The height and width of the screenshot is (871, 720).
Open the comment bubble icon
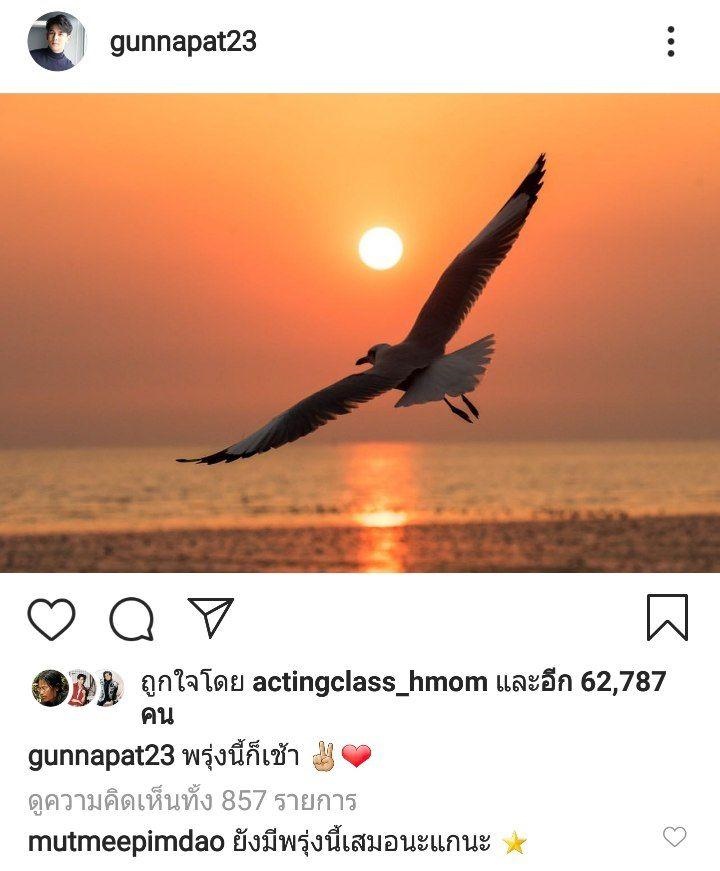132,619
